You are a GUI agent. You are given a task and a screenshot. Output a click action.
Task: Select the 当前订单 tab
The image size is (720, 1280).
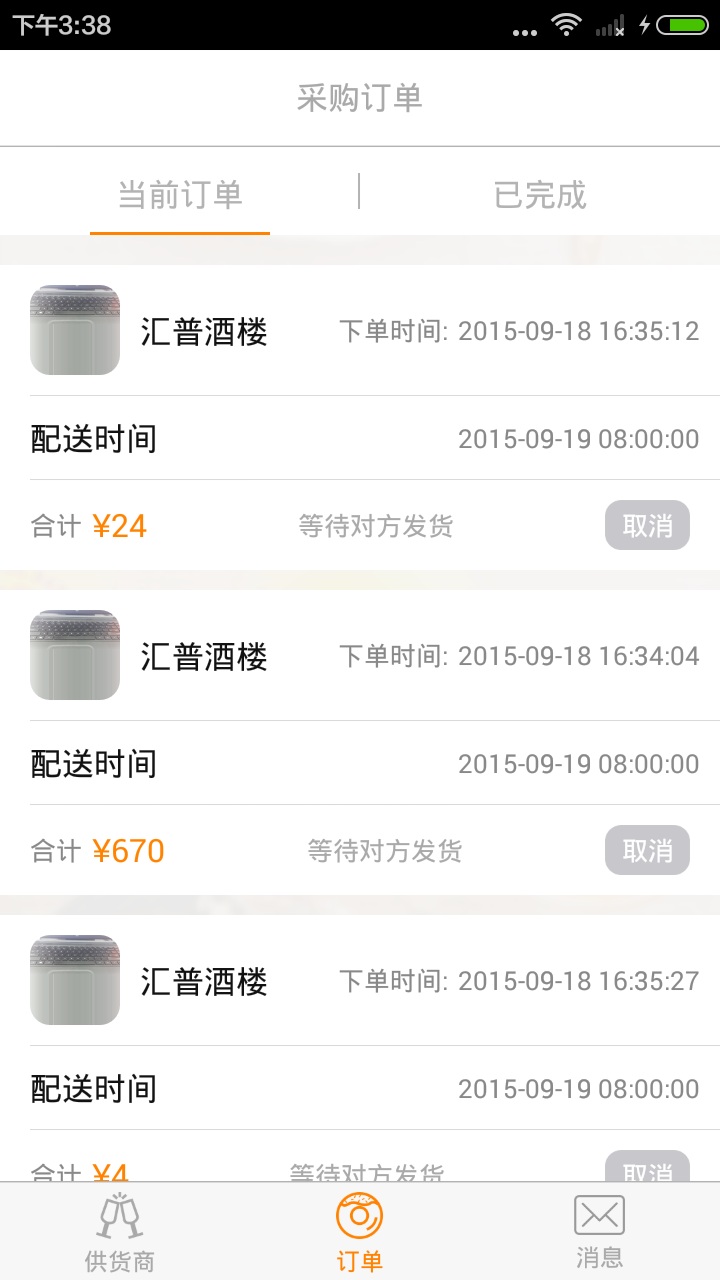[180, 194]
